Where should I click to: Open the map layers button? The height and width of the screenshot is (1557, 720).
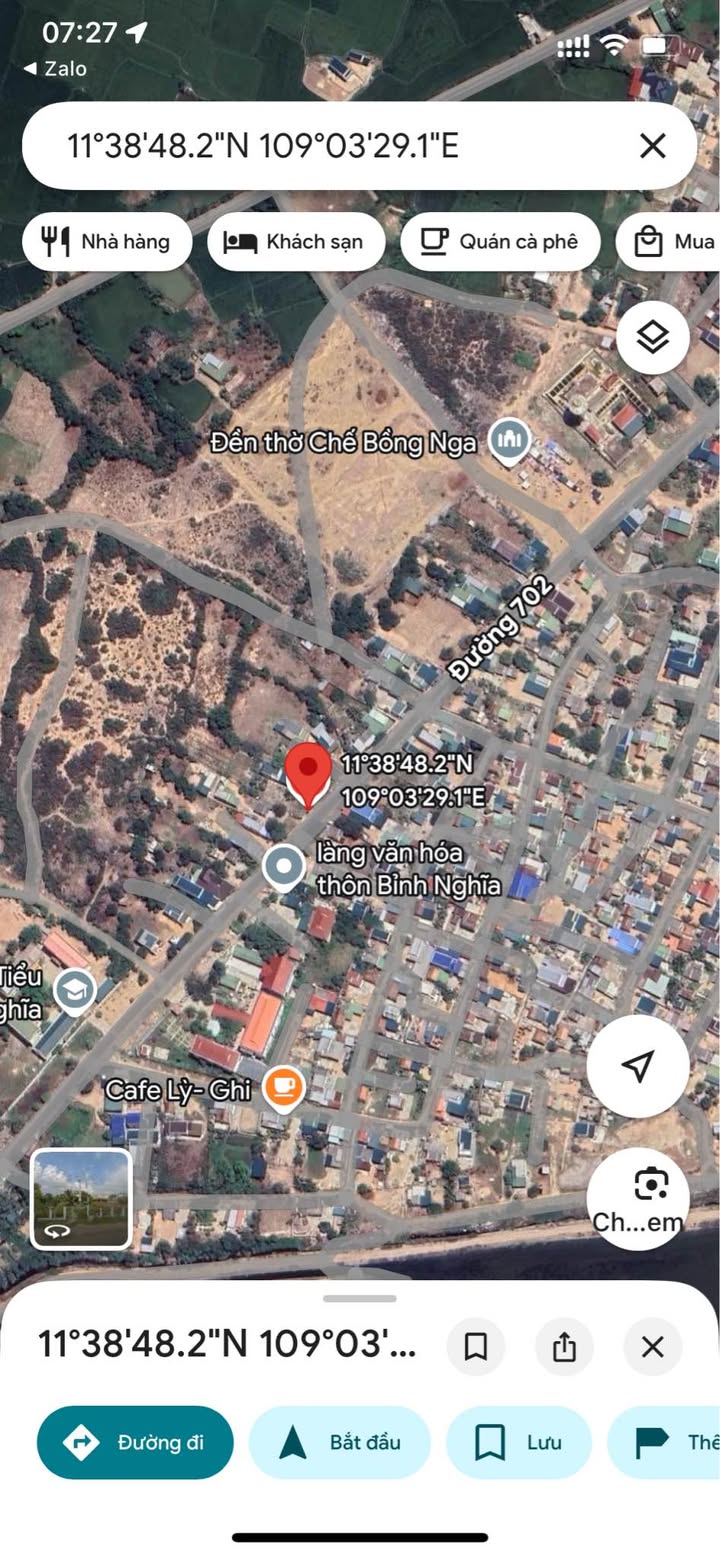[653, 338]
